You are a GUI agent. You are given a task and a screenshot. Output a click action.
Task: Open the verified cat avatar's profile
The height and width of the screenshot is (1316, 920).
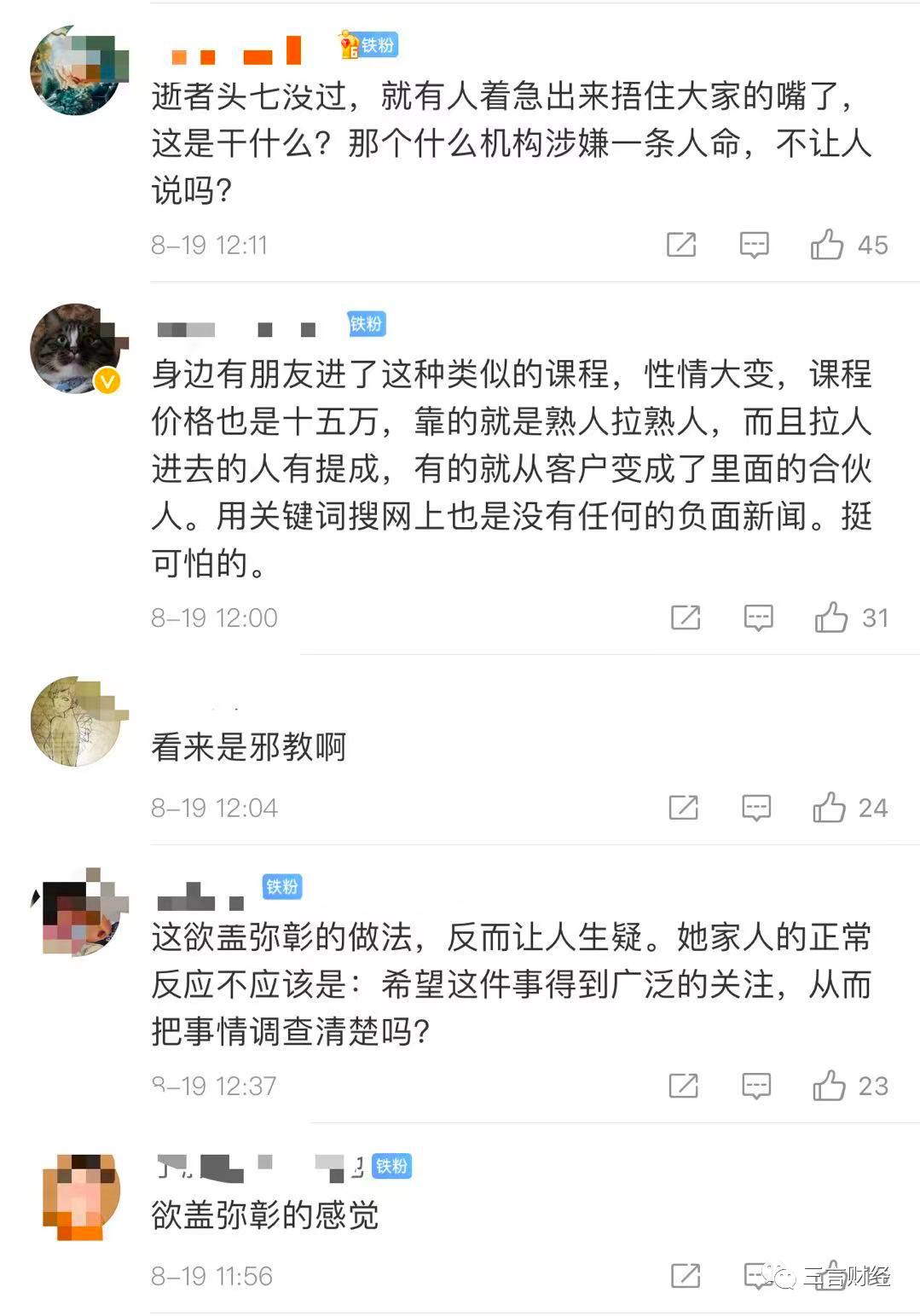(76, 348)
